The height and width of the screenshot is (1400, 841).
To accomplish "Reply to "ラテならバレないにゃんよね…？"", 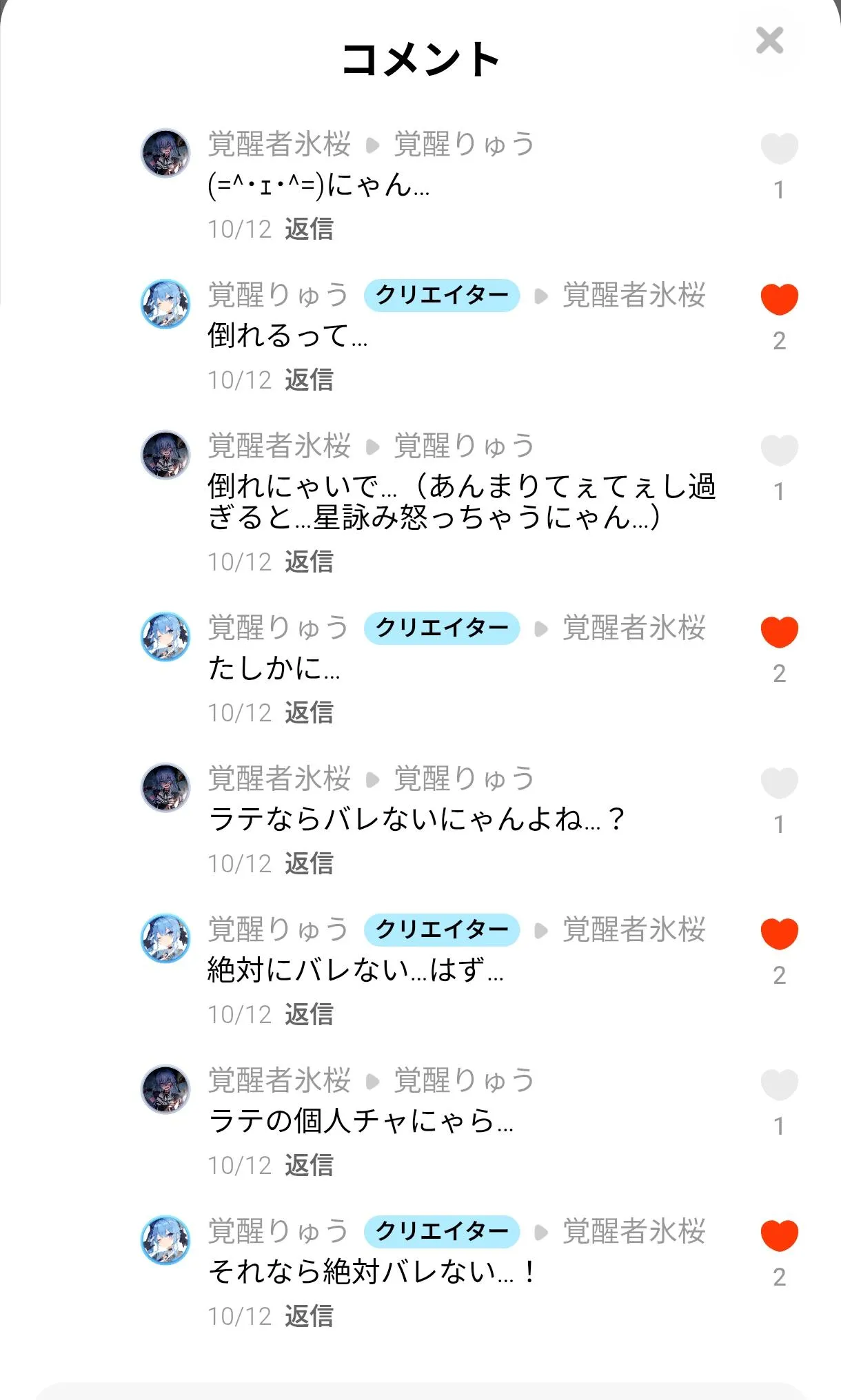I will [x=309, y=864].
